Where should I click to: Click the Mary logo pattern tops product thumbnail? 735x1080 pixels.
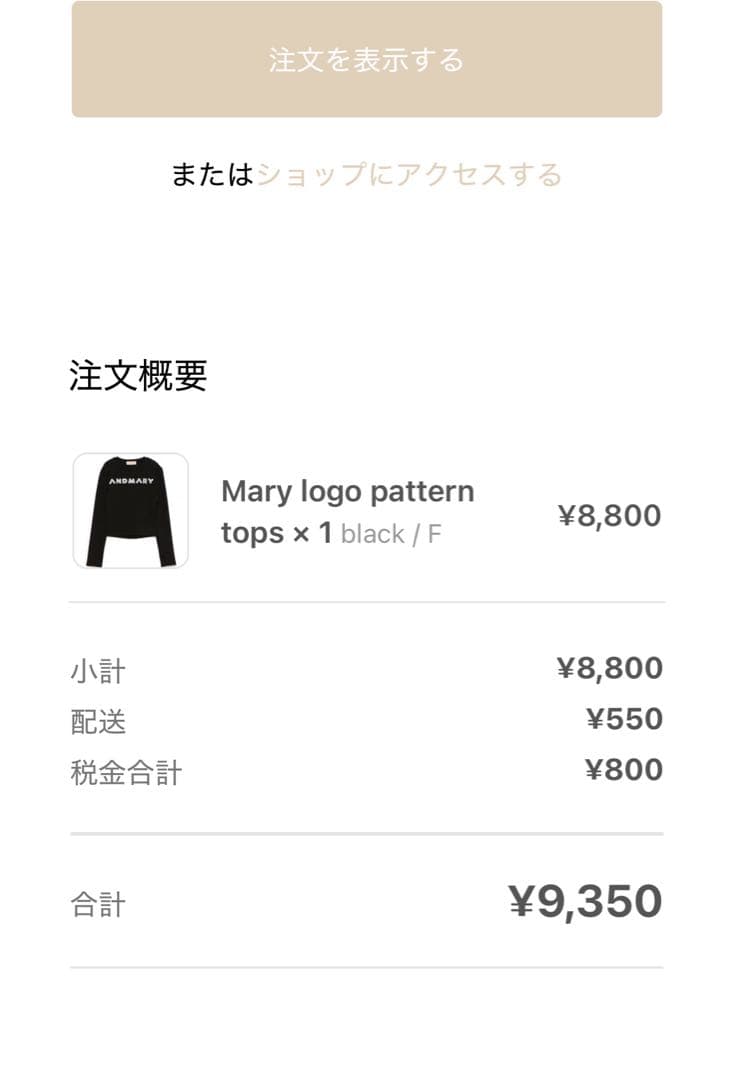tap(130, 510)
